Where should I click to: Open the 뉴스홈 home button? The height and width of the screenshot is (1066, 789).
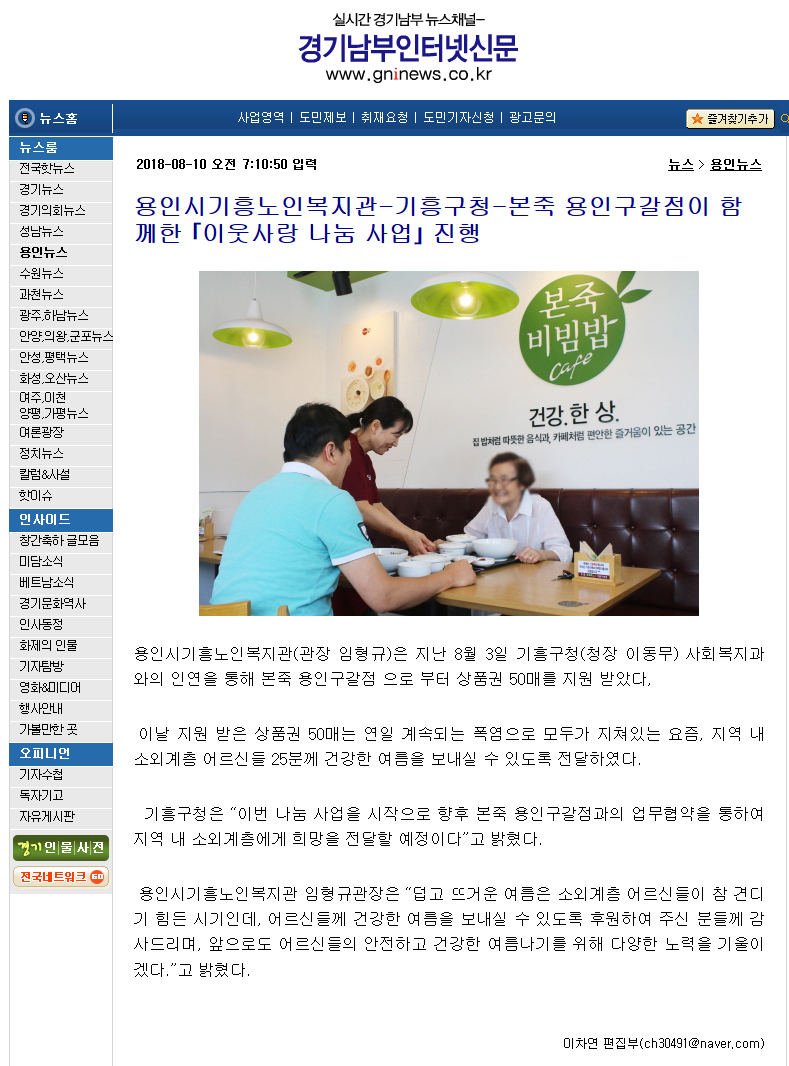coord(50,118)
